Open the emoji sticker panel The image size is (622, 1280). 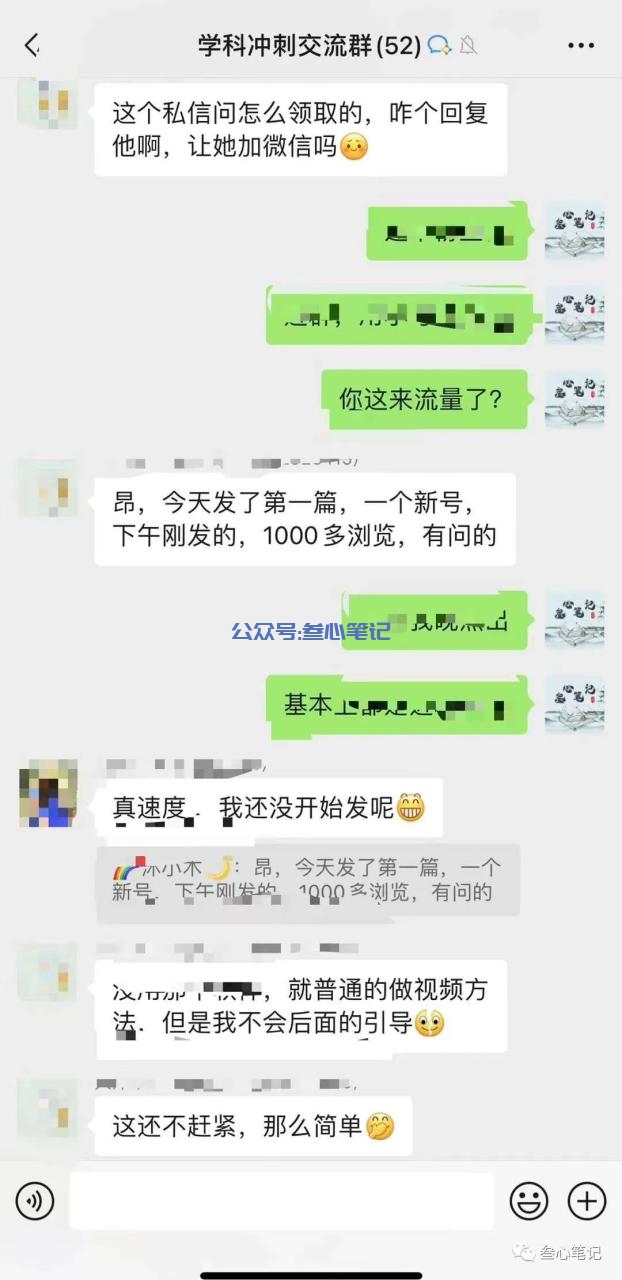tap(529, 1200)
